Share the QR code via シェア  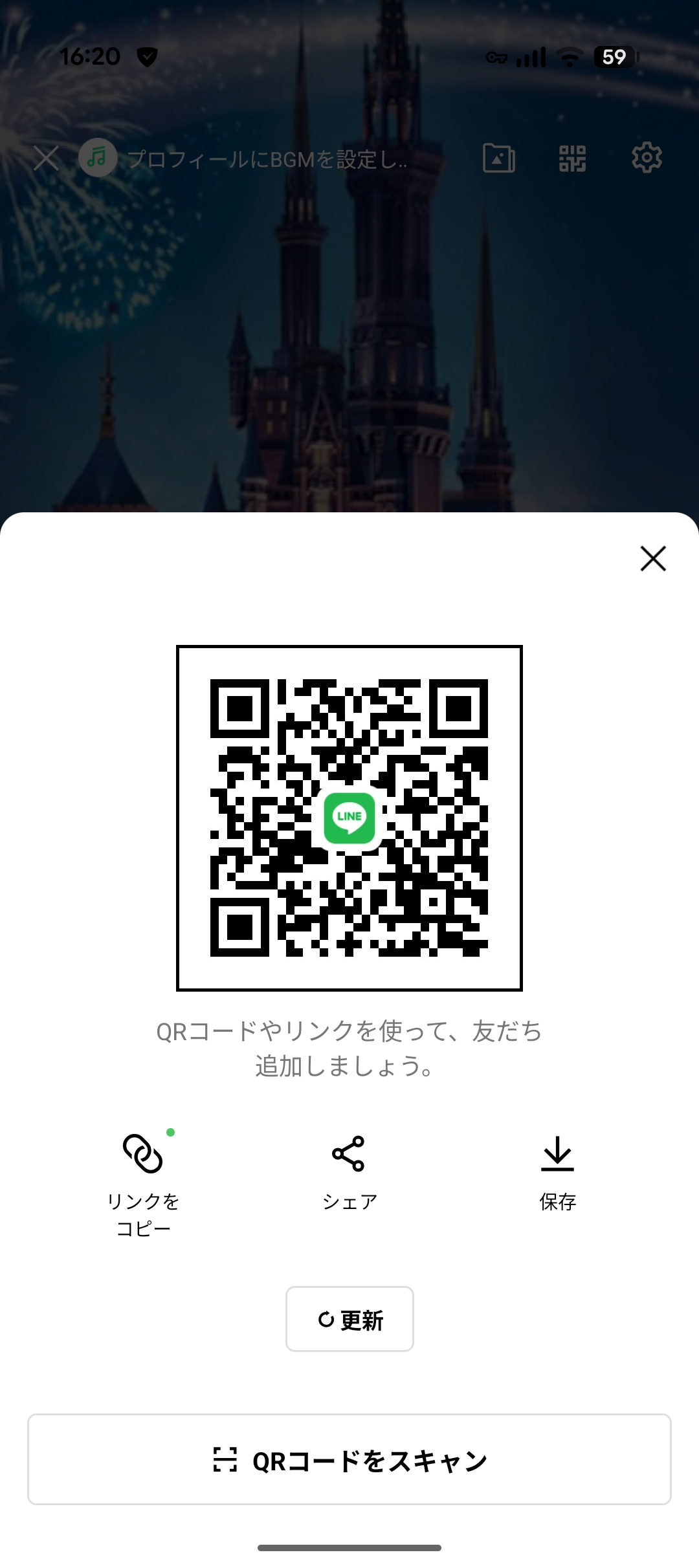point(349,1171)
